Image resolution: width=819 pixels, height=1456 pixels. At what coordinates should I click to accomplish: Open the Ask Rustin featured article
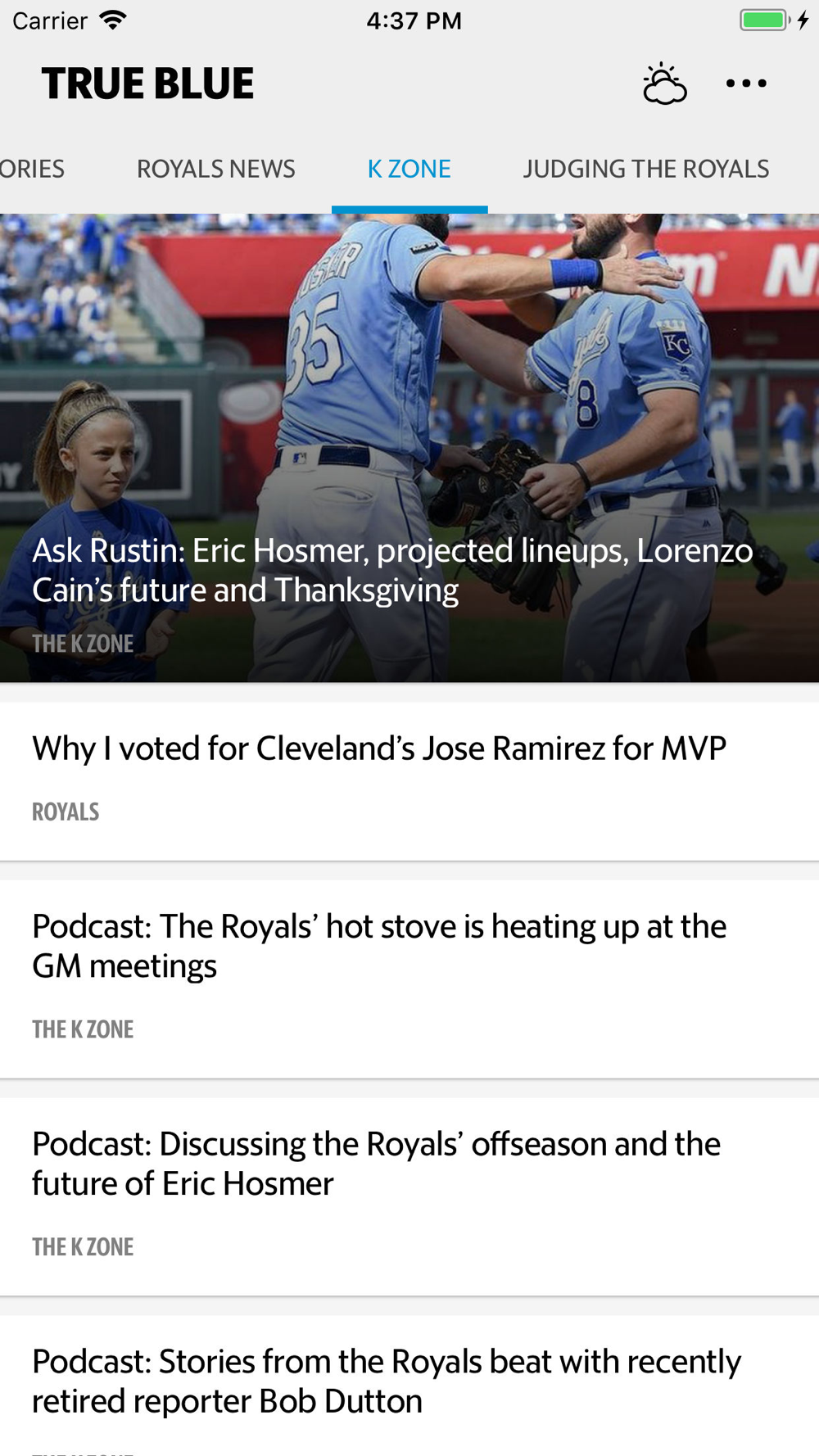click(x=393, y=570)
